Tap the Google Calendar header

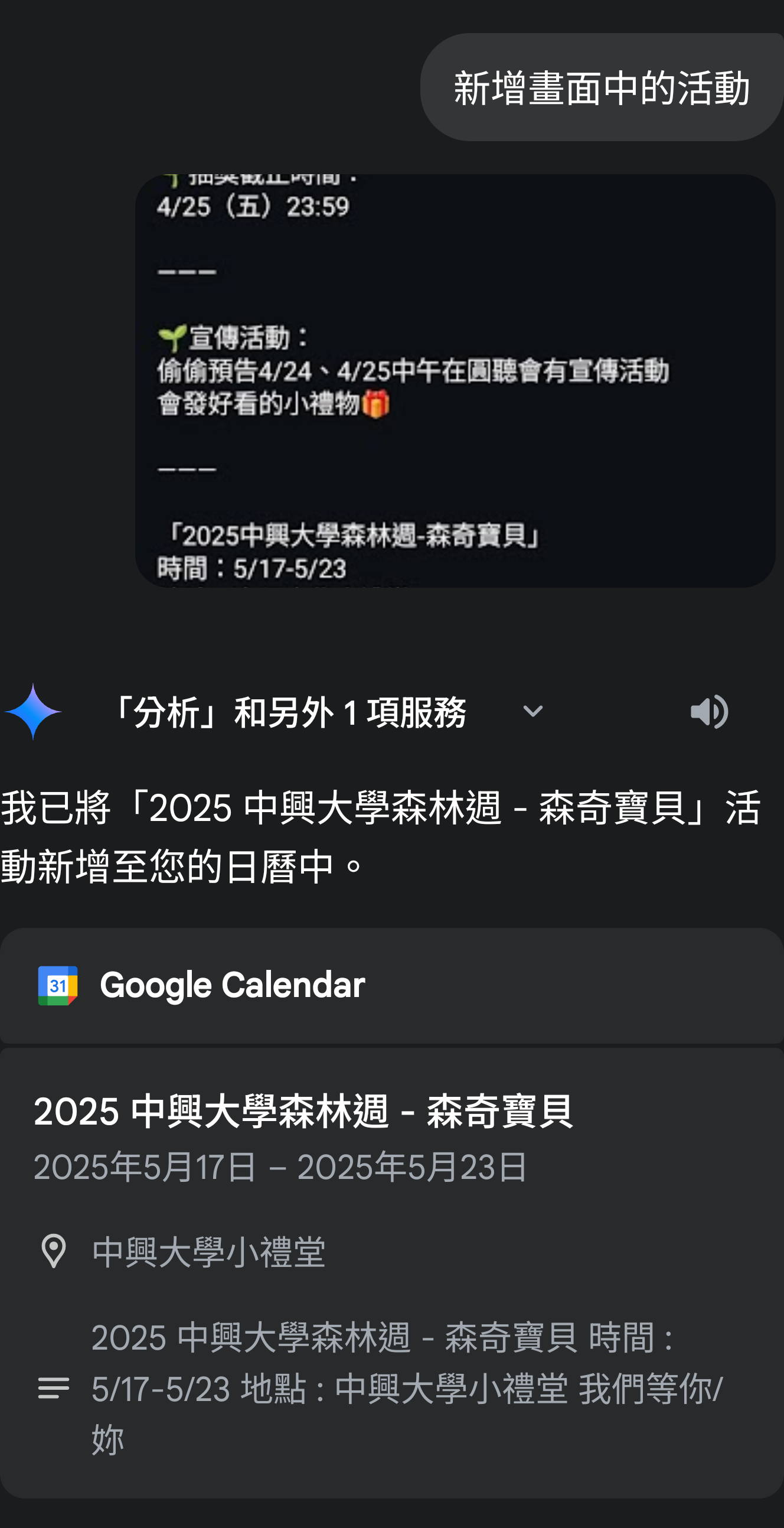pos(233,985)
